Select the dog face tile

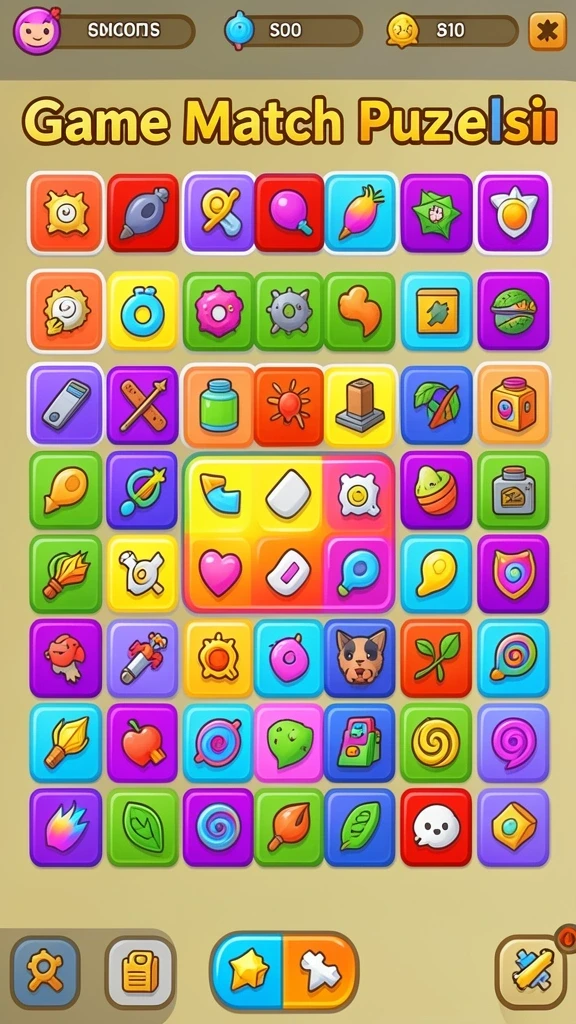(360, 658)
